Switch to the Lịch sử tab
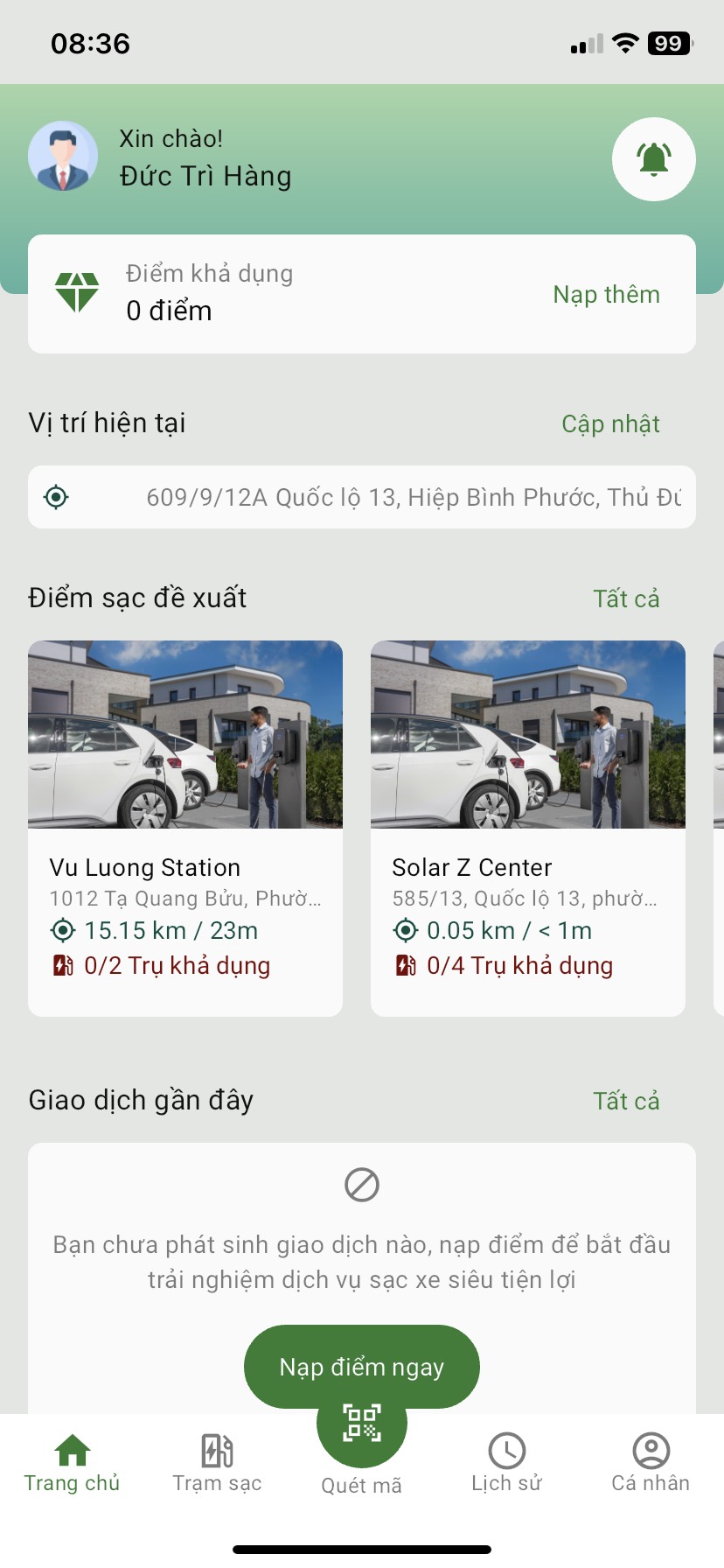 pyautogui.click(x=506, y=1463)
